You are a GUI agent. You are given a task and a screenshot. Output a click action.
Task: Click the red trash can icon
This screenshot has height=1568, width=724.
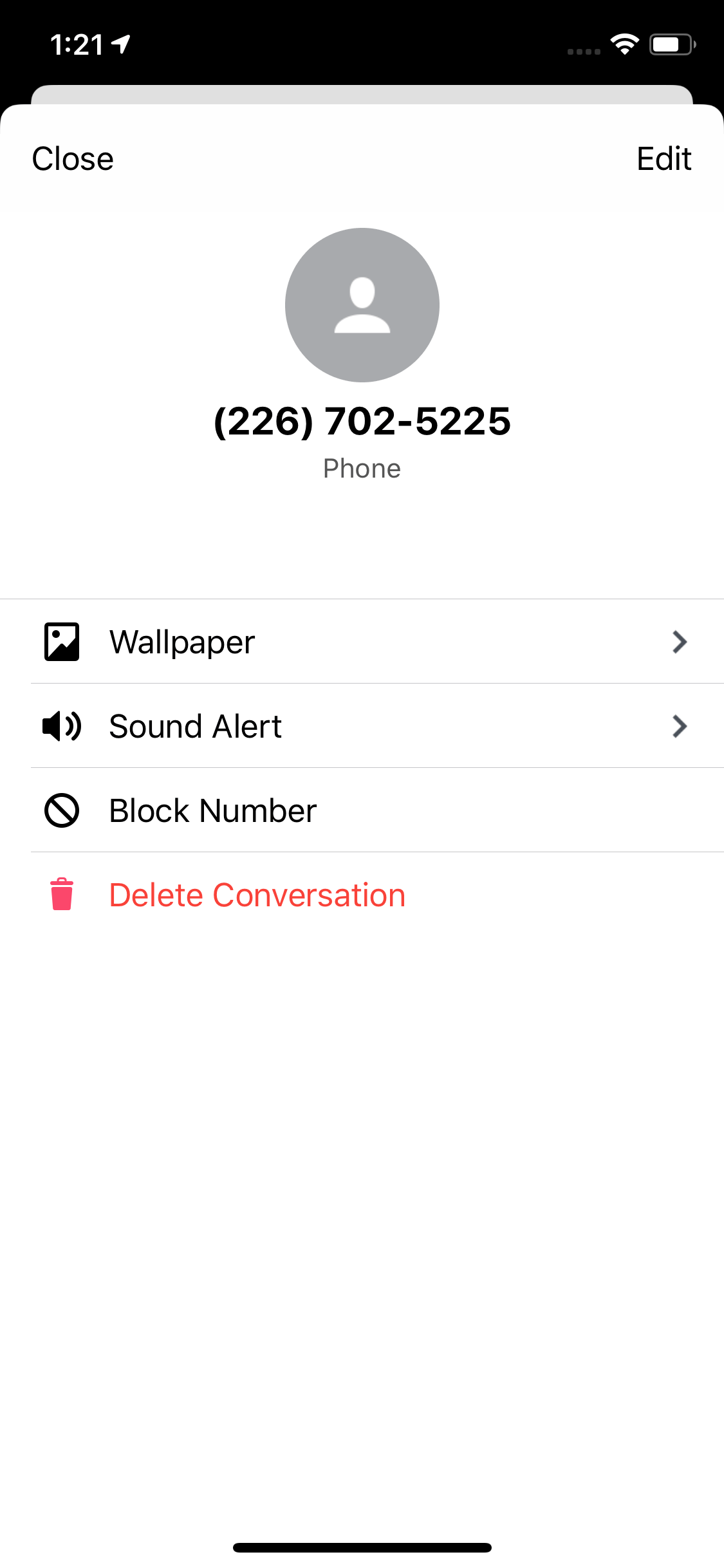[x=61, y=895]
